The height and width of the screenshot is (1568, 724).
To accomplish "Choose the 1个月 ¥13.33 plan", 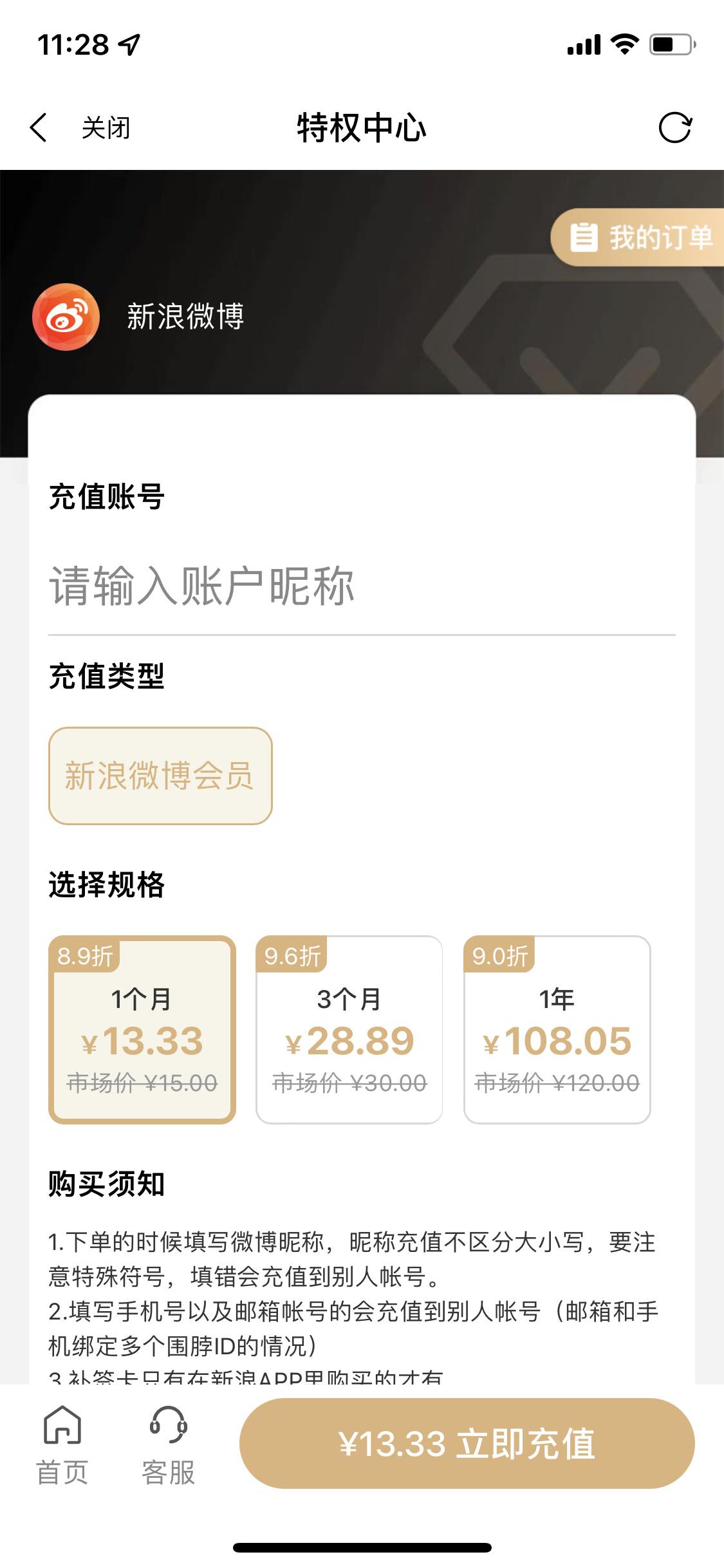I will click(142, 1030).
